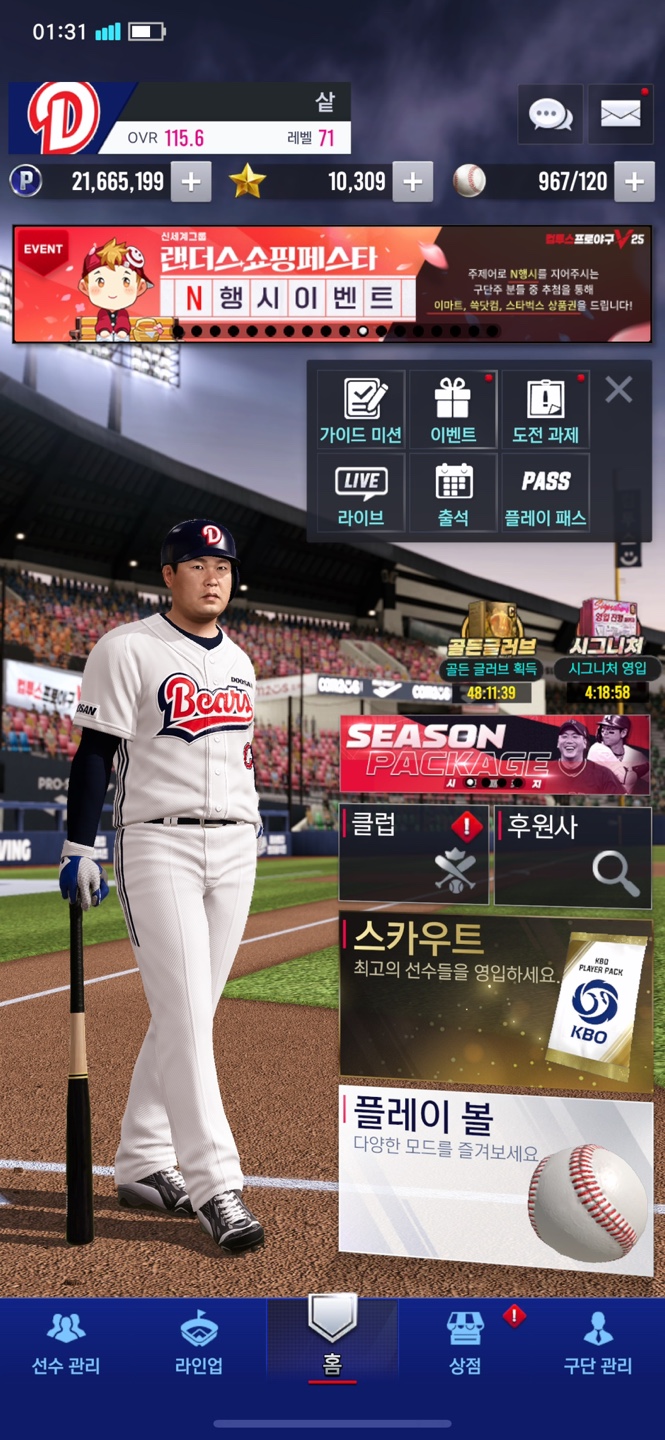The width and height of the screenshot is (665, 1440).
Task: Add more P points with the plus button
Action: 191,182
